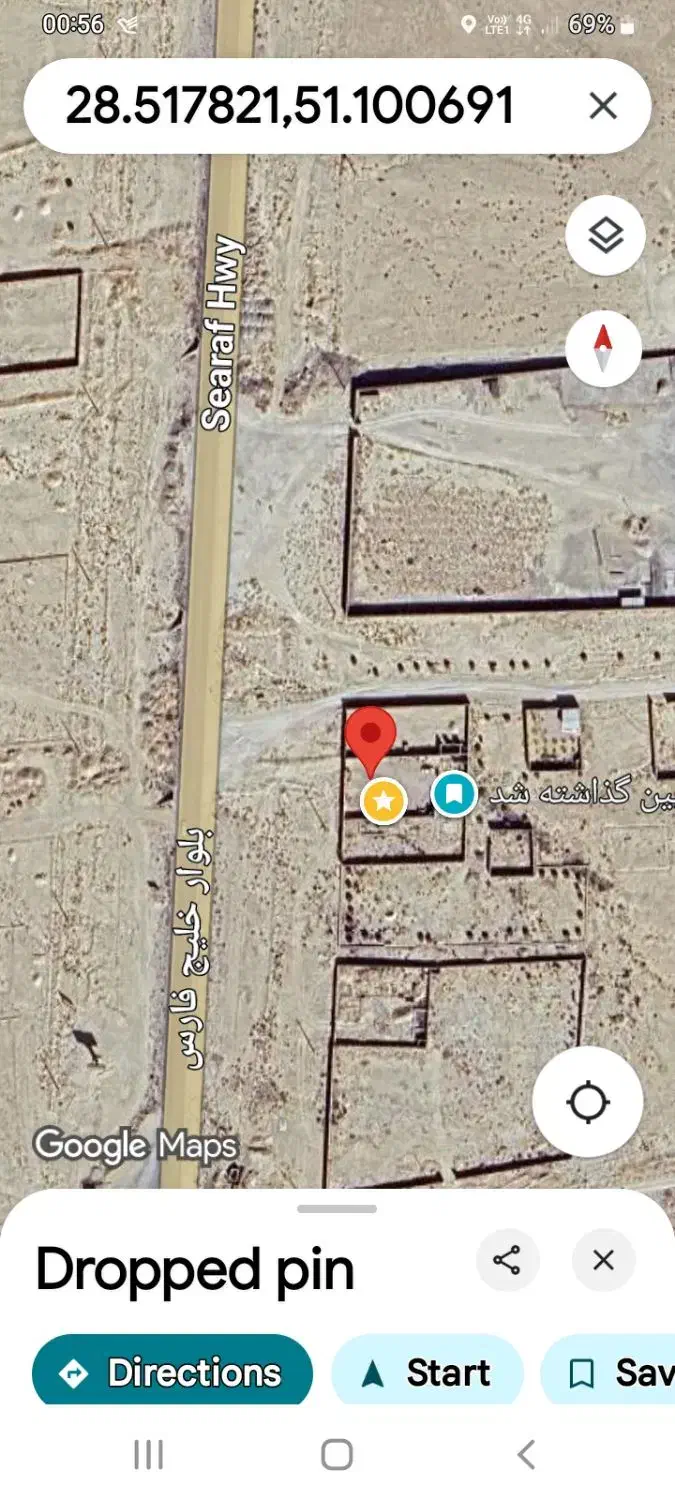Center map on my current location
This screenshot has width=675, height=1500.
(x=587, y=1102)
